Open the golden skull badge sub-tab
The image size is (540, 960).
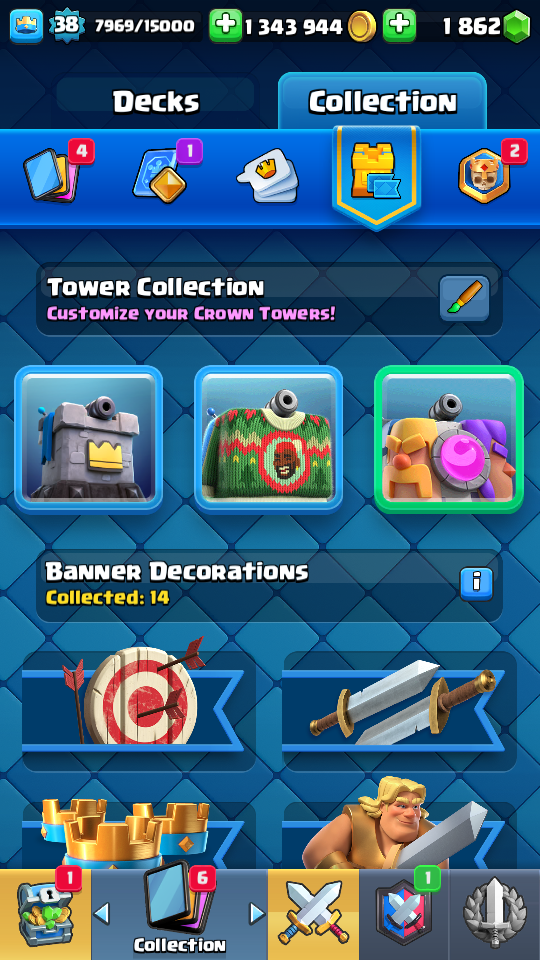click(484, 176)
